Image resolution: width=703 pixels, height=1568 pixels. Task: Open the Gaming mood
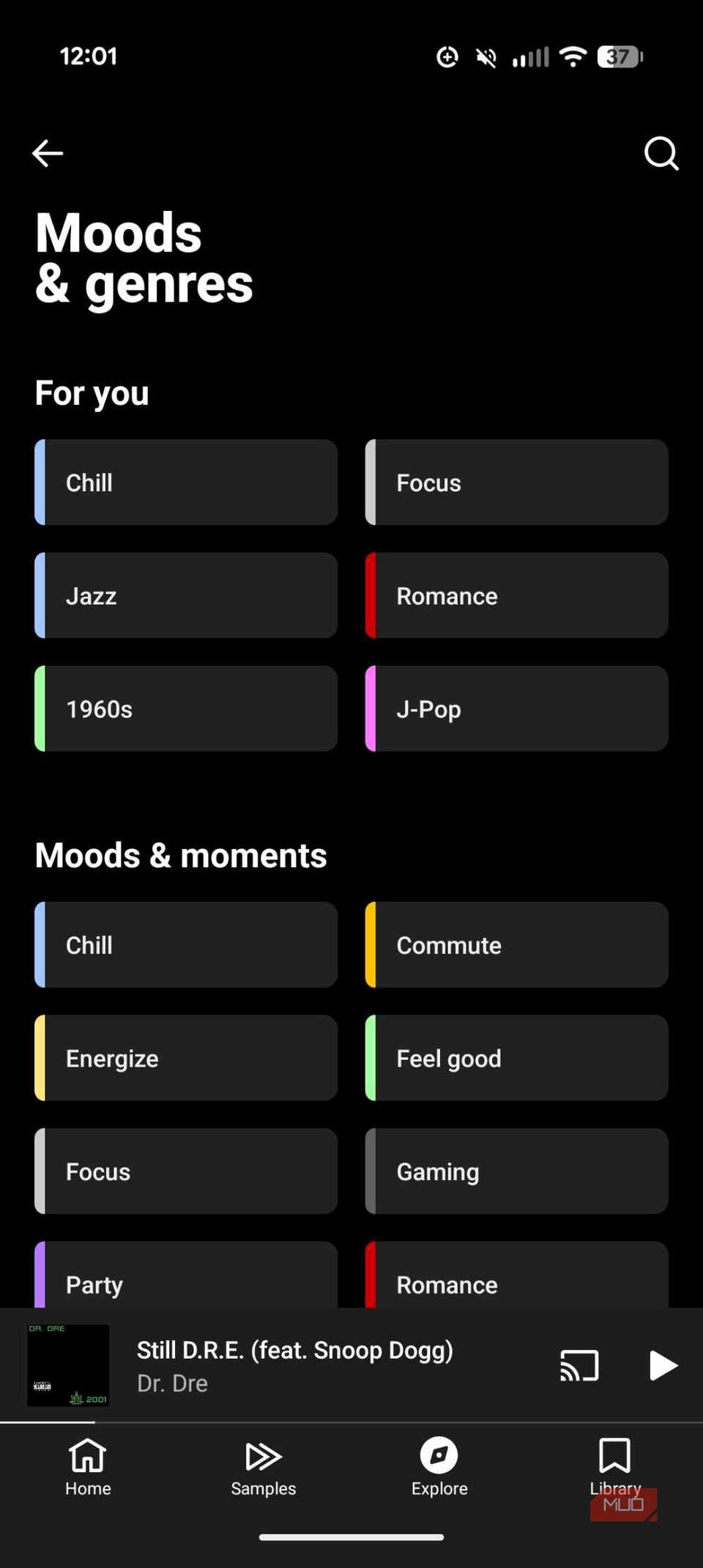[x=516, y=1171]
